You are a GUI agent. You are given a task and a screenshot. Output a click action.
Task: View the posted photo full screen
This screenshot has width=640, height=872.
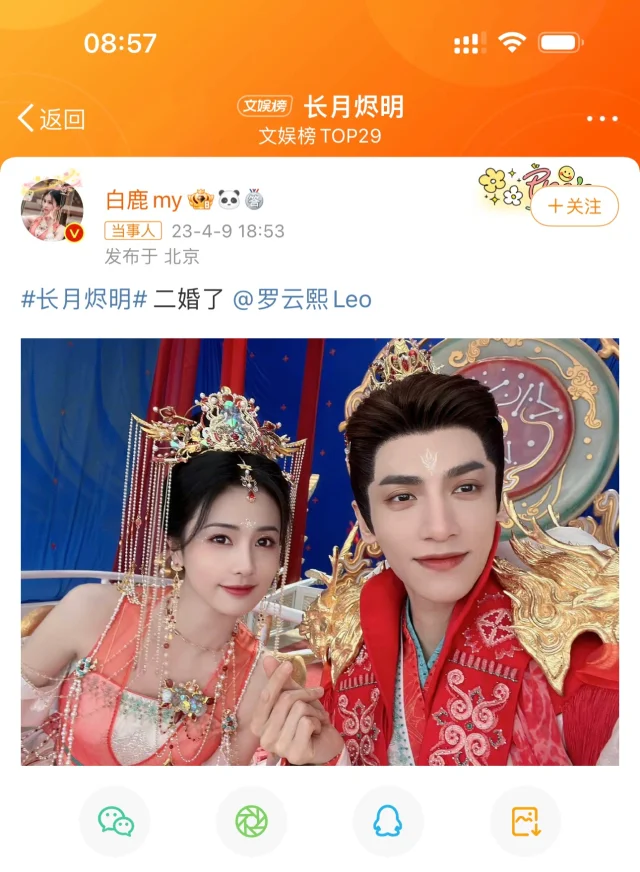320,552
